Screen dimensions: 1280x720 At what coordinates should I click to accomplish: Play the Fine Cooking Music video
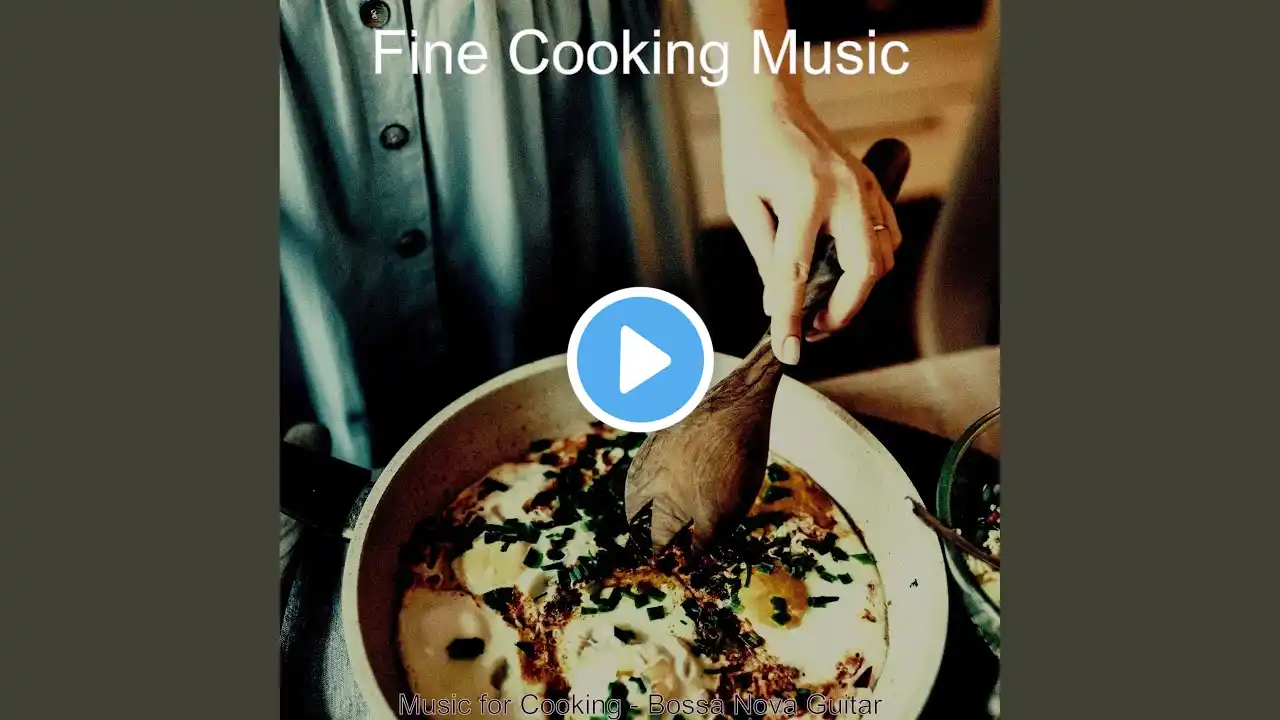(640, 359)
